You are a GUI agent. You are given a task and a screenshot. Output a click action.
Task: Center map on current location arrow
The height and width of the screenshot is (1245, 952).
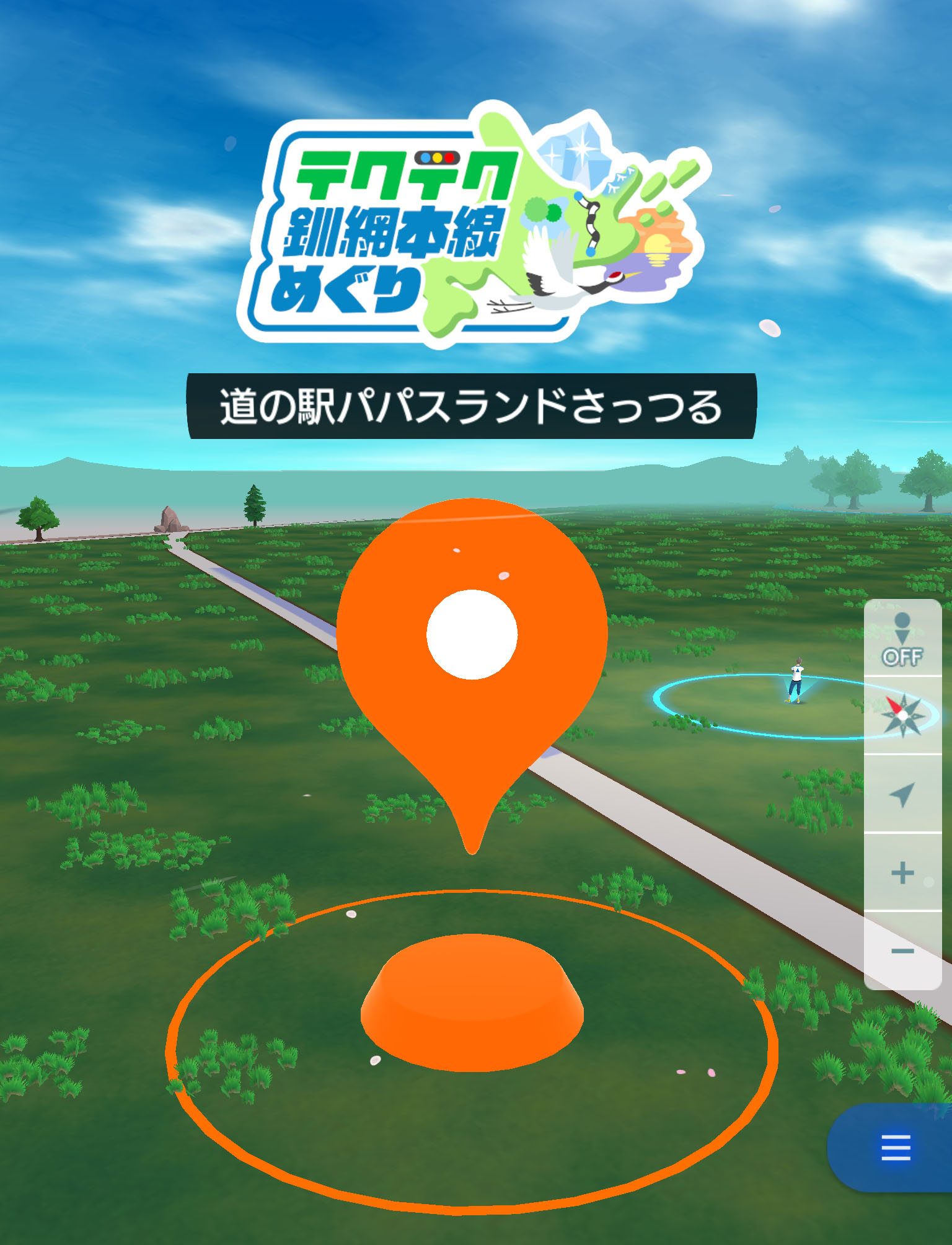click(x=902, y=794)
